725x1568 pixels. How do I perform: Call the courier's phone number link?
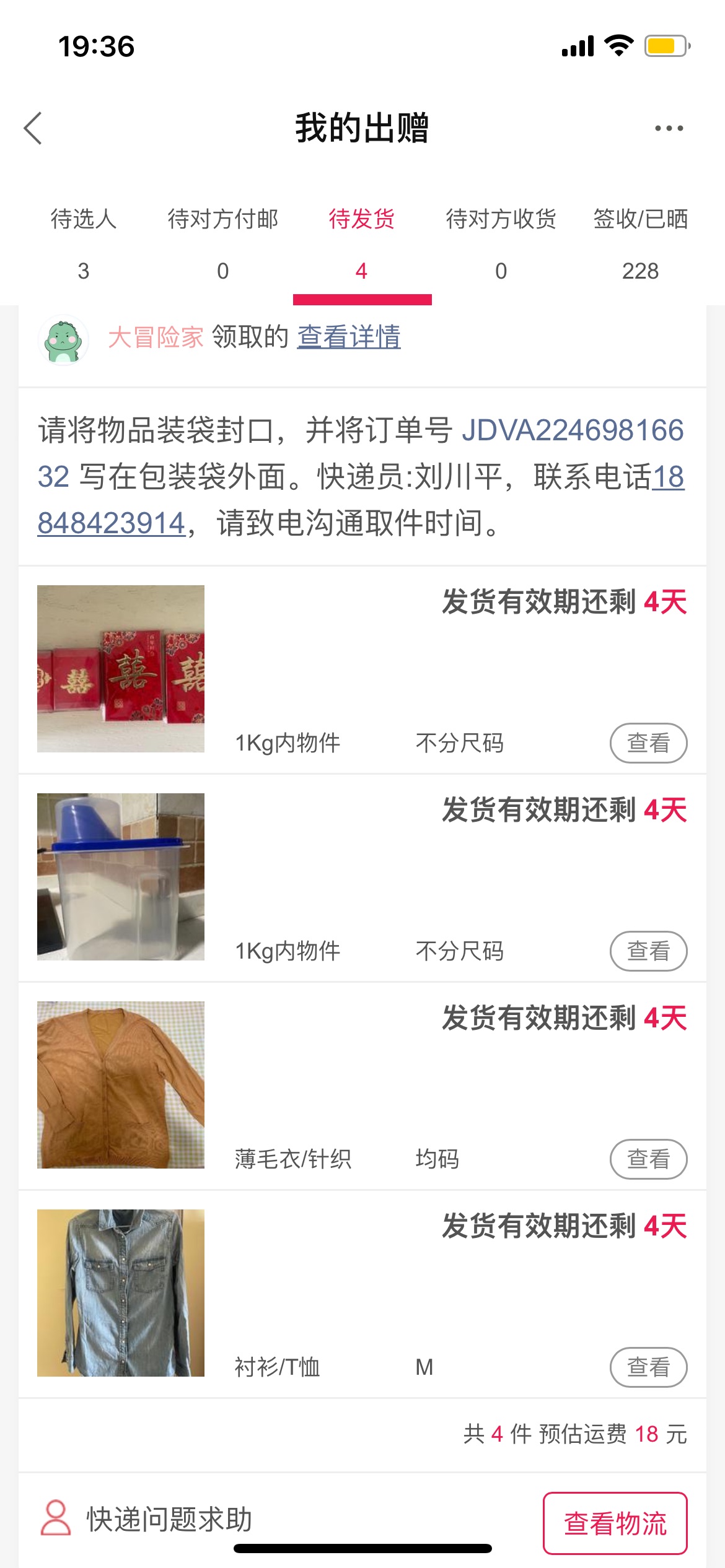tap(361, 500)
